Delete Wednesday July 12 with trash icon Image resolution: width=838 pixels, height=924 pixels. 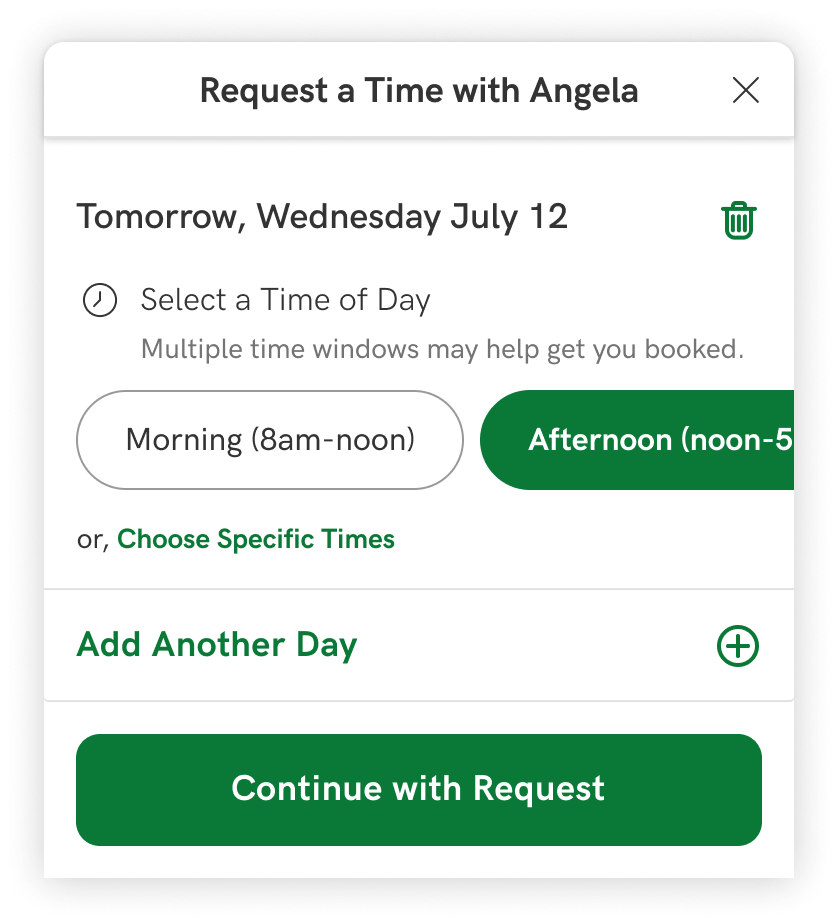tap(738, 220)
